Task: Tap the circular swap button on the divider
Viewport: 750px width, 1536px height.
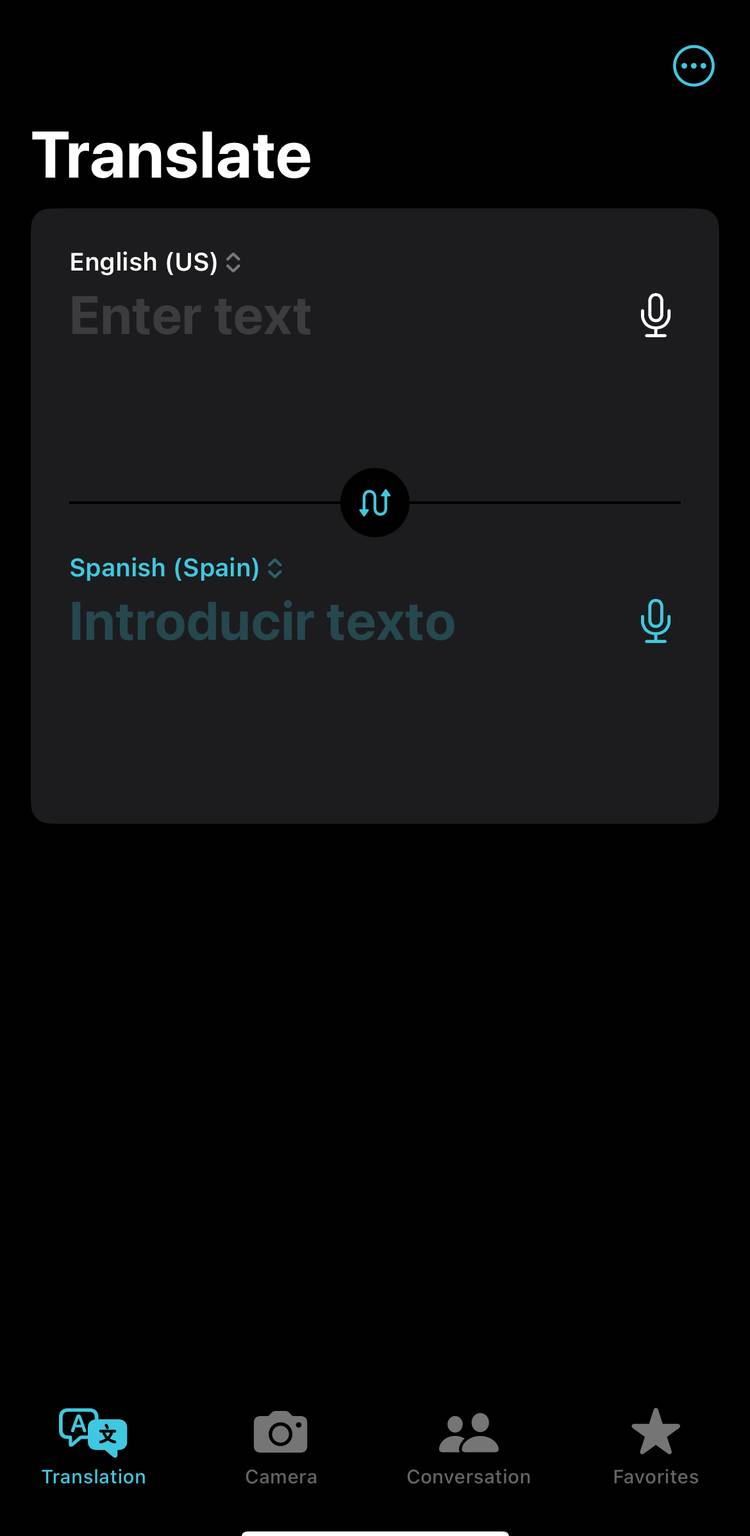Action: click(x=375, y=502)
